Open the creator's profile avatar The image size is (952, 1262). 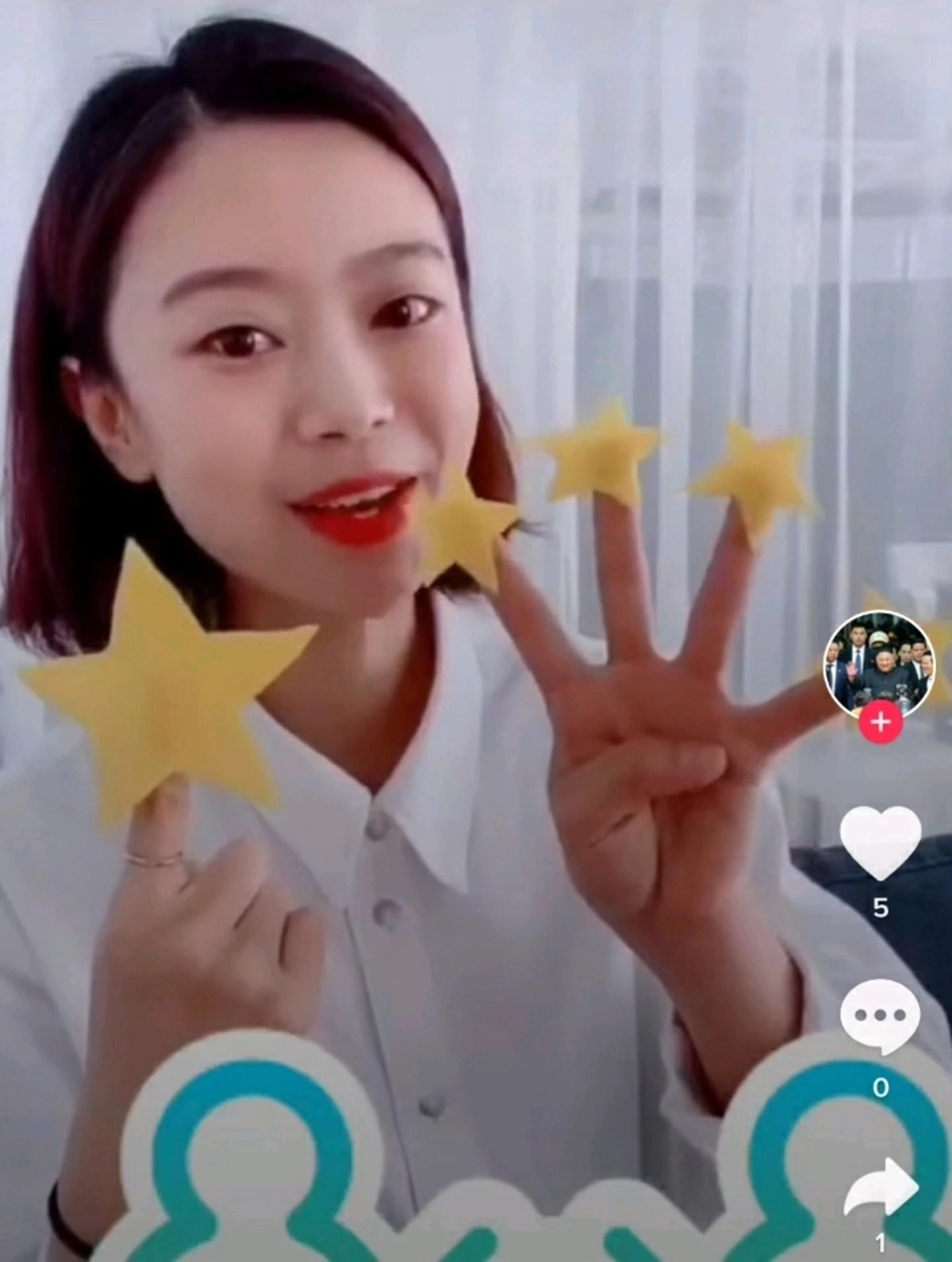click(x=879, y=665)
